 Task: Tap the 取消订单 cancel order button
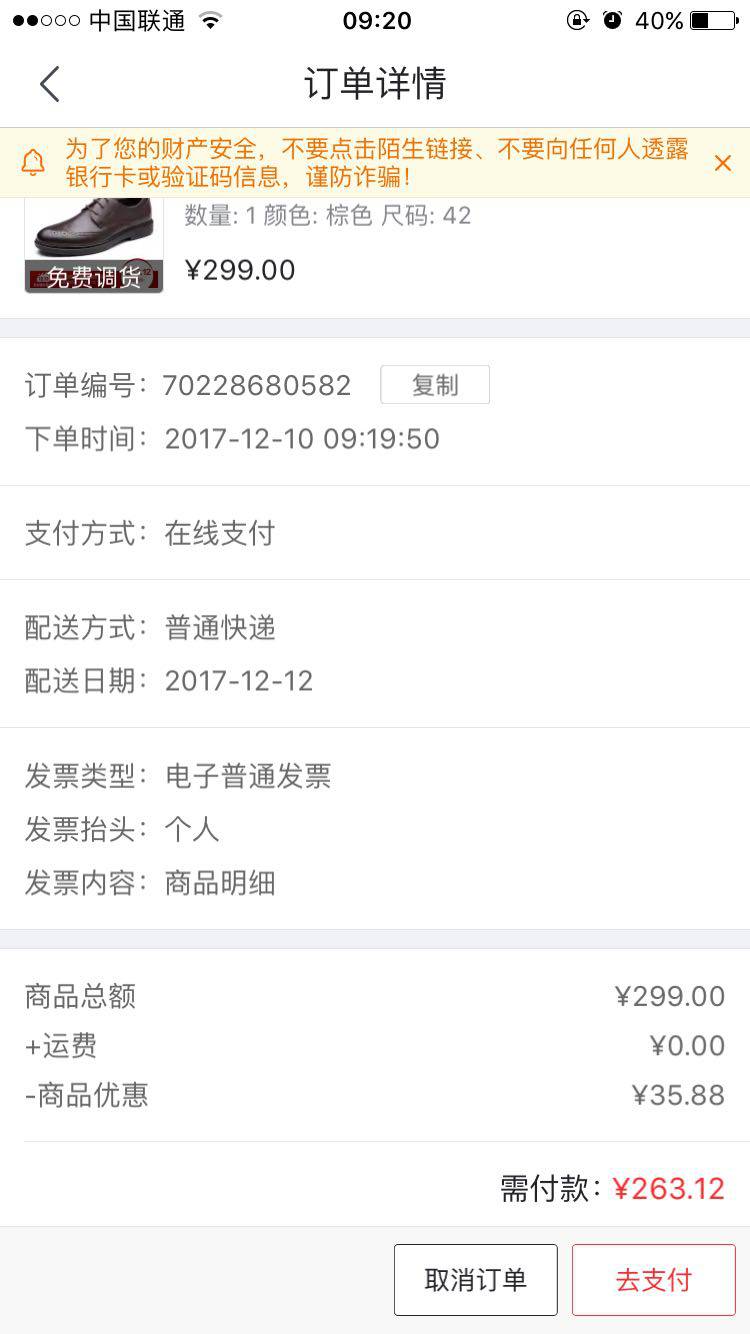pos(475,1279)
